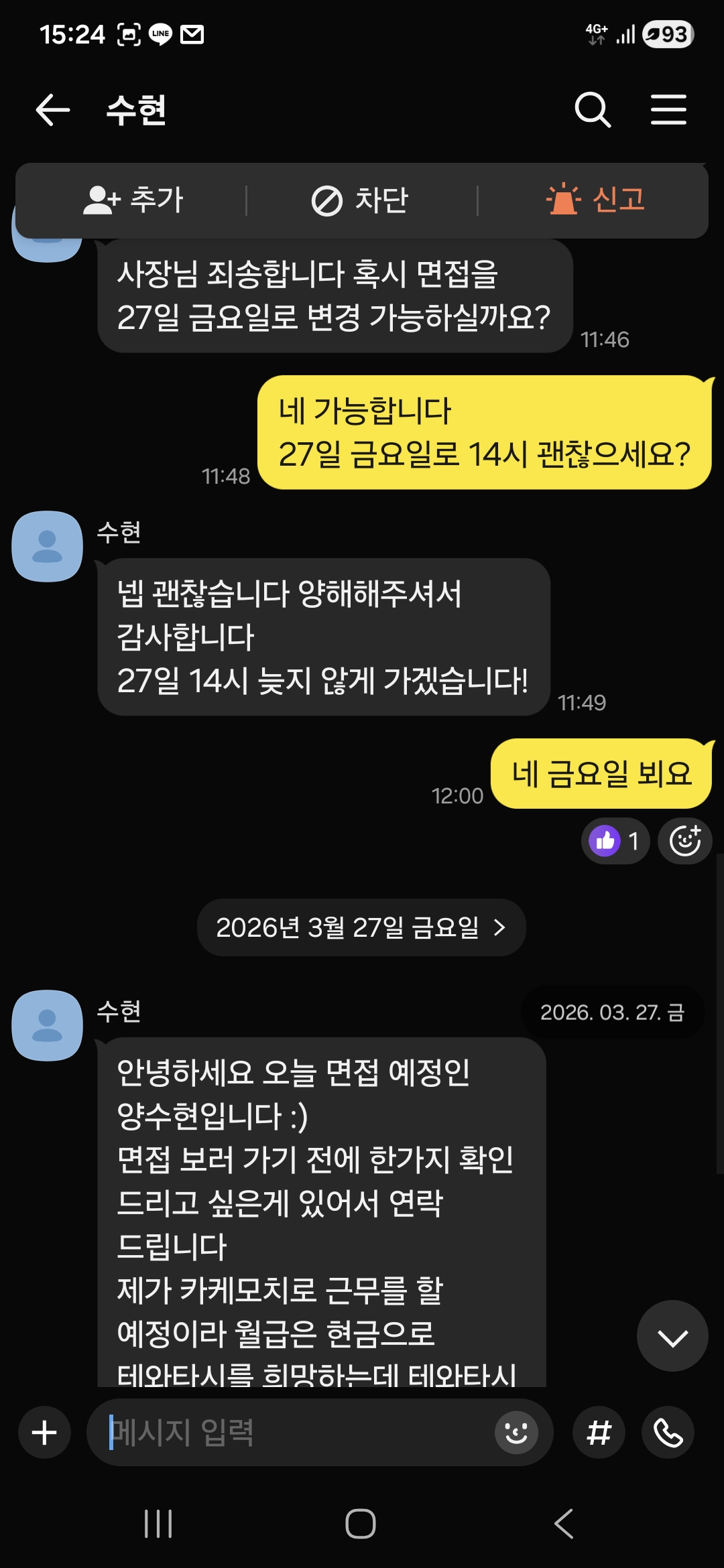Add 수현 as a friend (추가)

tap(133, 200)
